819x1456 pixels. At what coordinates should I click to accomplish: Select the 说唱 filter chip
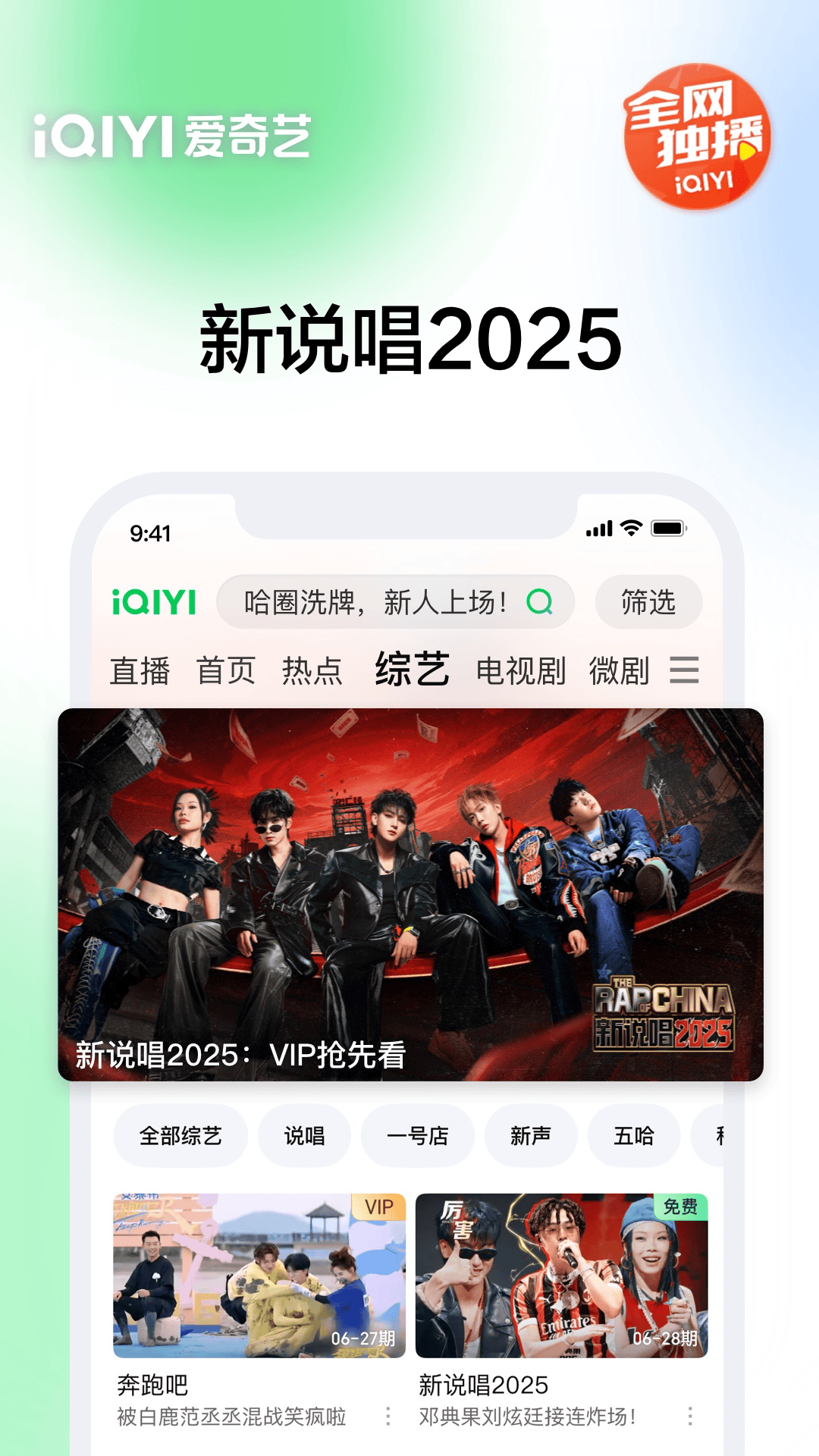coord(306,1135)
